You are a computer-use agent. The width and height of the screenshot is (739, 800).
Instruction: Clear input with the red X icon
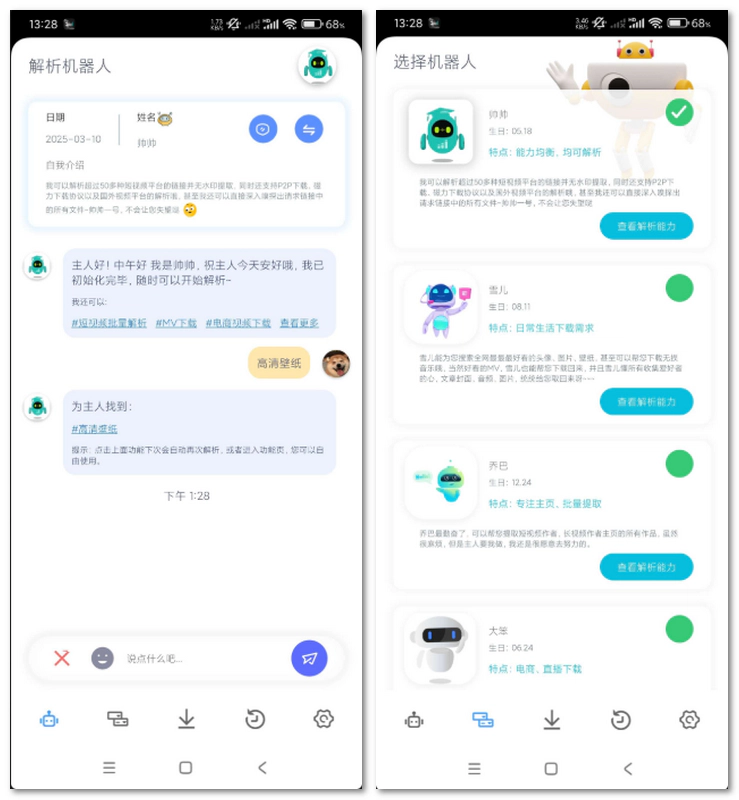[62, 658]
